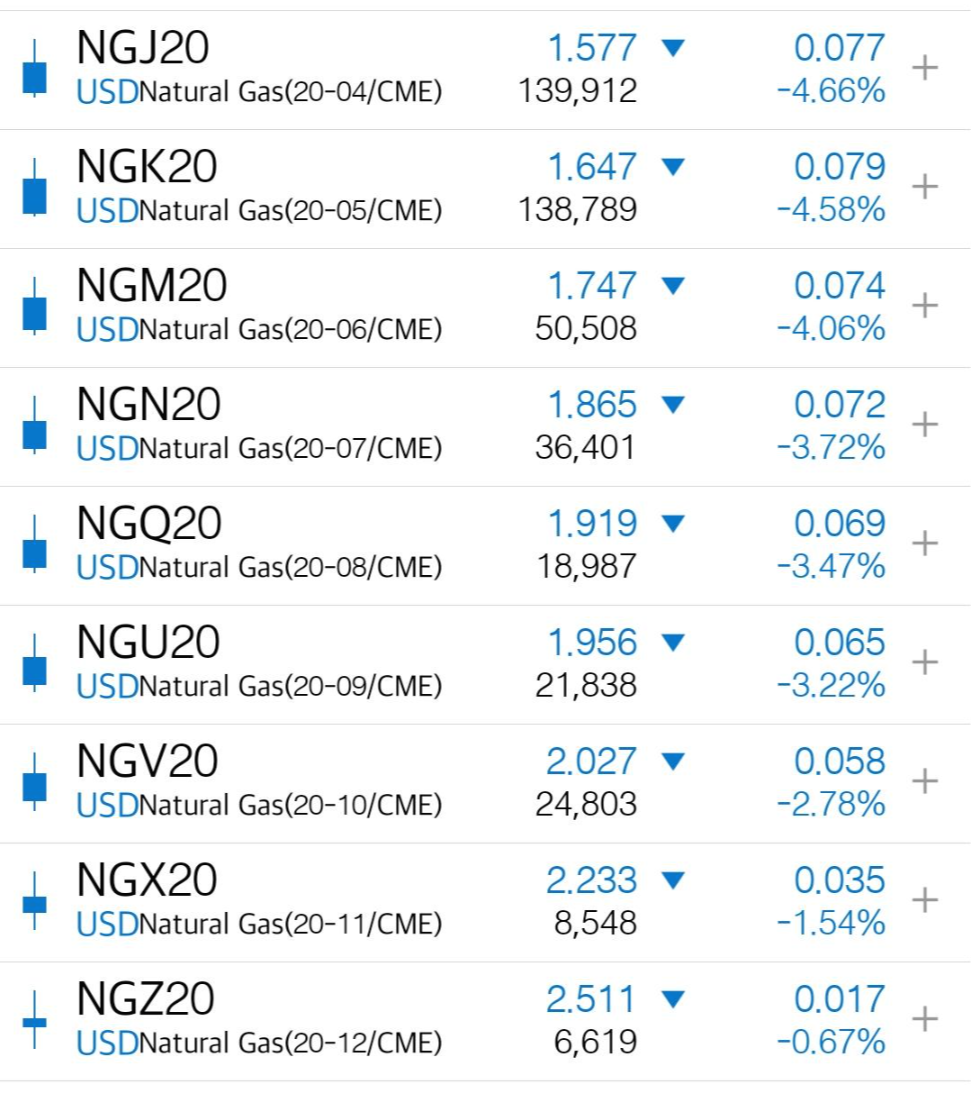Add NGQ20 via its plus icon

(926, 544)
